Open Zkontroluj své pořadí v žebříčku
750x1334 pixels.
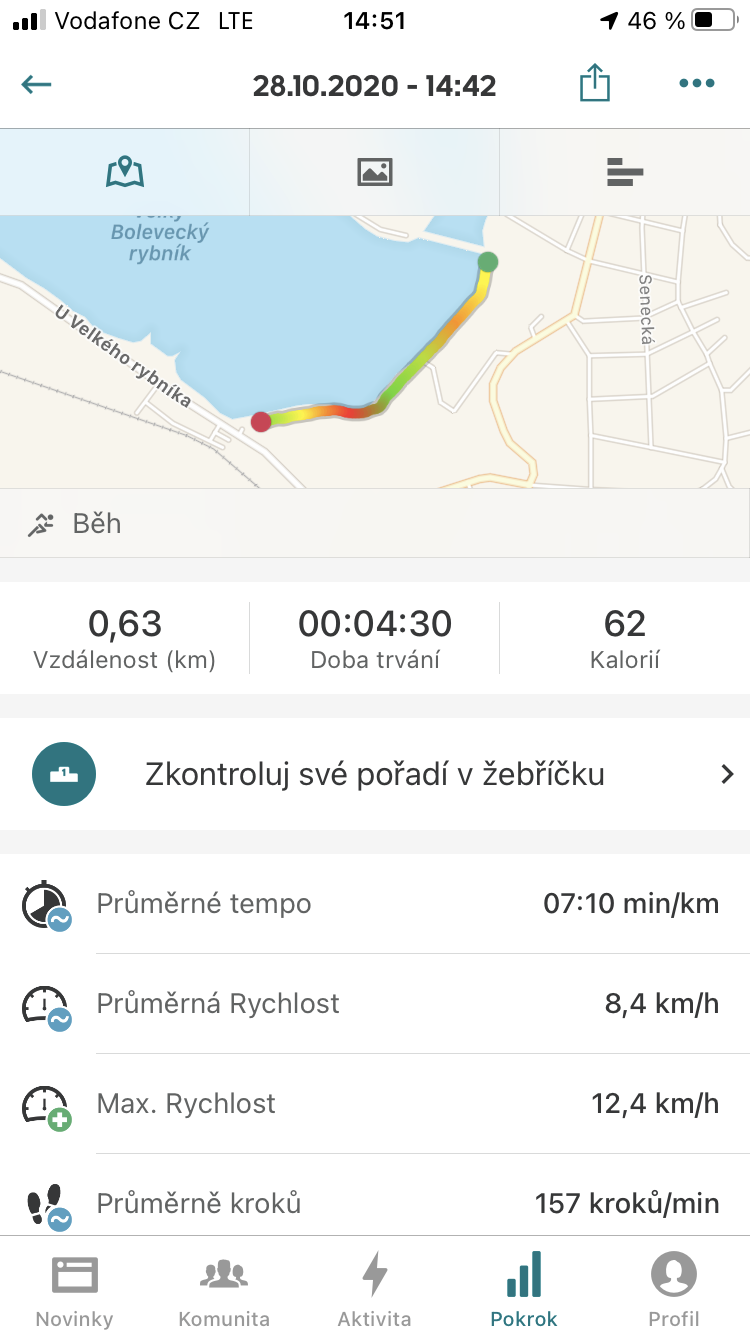click(x=375, y=774)
